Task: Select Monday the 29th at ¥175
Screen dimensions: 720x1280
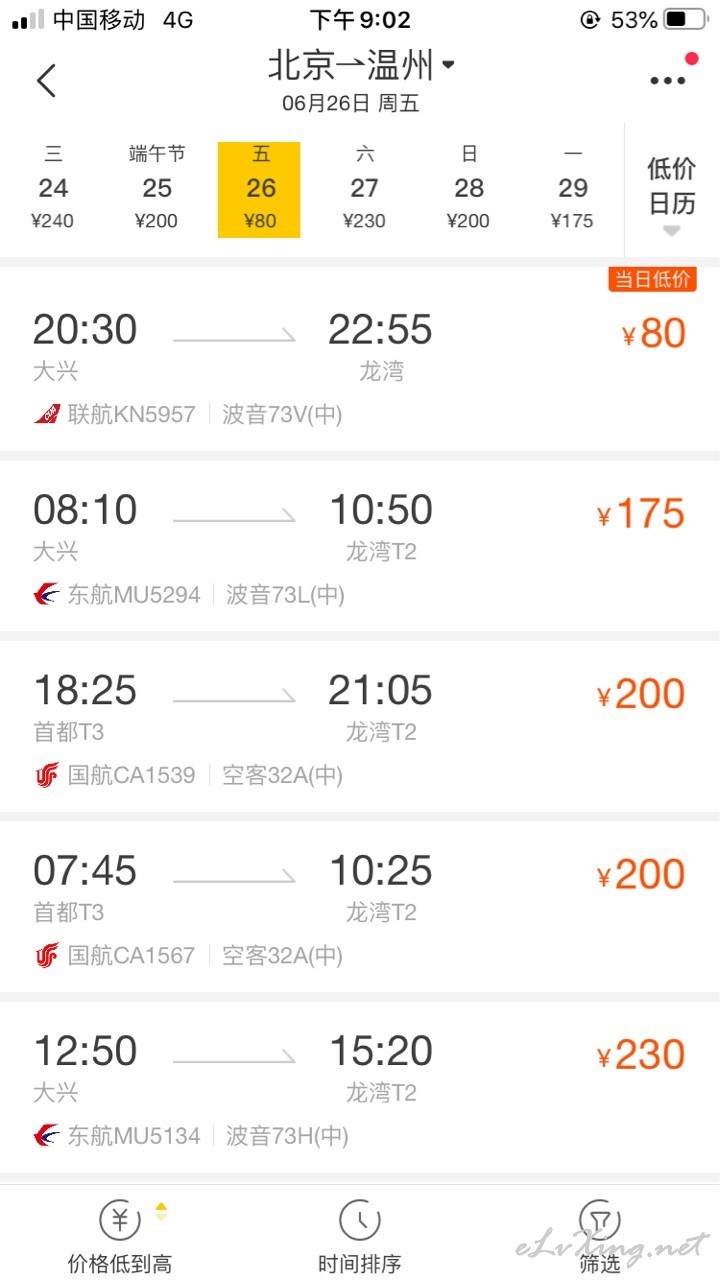Action: tap(573, 188)
